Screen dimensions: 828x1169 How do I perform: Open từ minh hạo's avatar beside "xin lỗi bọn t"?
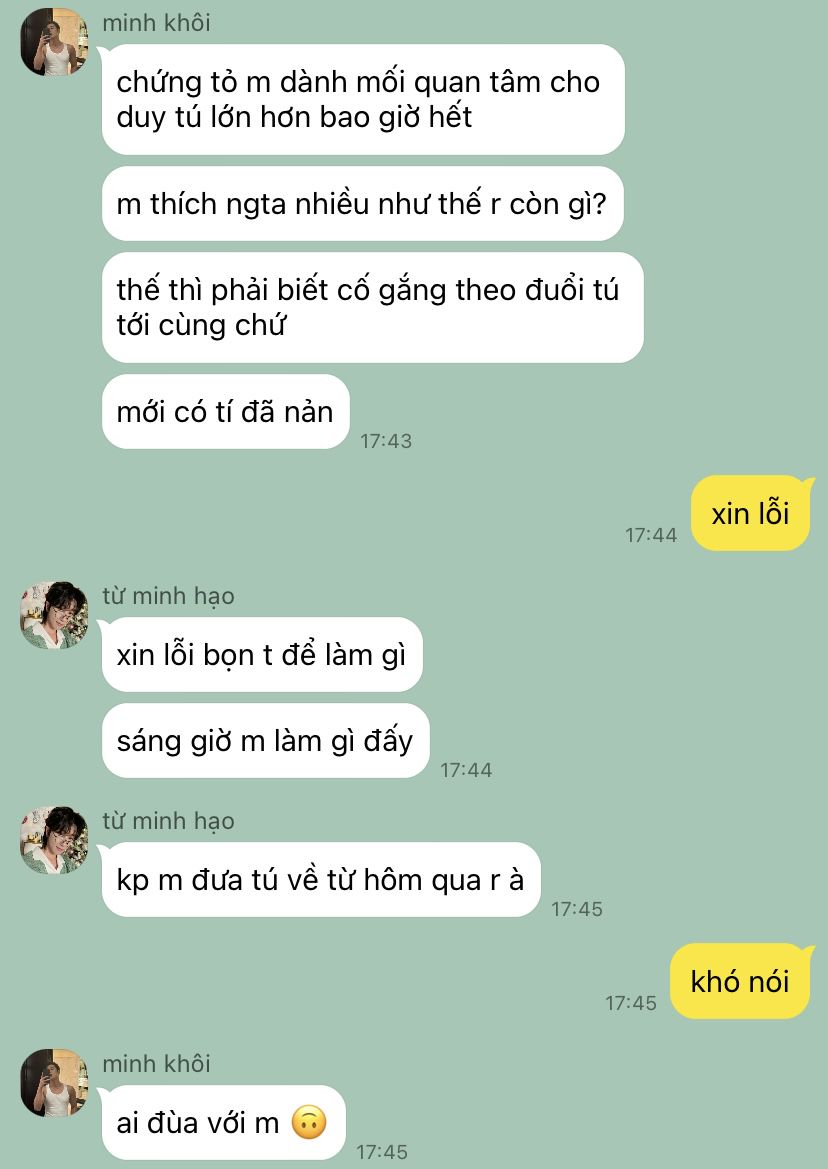coord(54,615)
